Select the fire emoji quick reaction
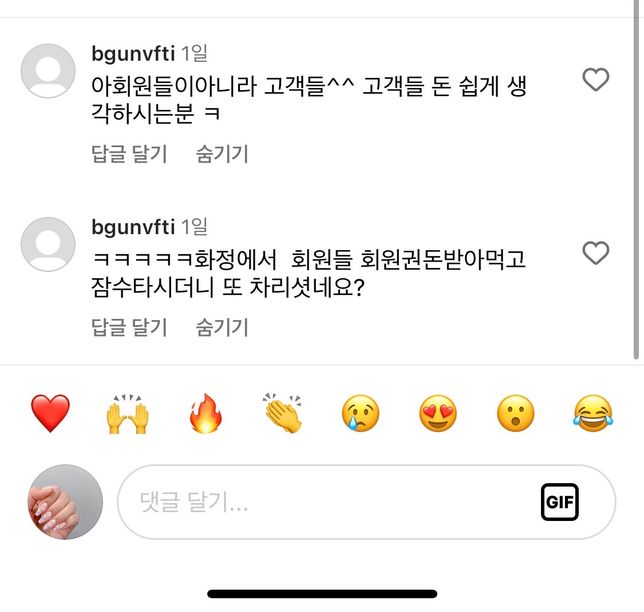The width and height of the screenshot is (644, 612). tap(205, 413)
